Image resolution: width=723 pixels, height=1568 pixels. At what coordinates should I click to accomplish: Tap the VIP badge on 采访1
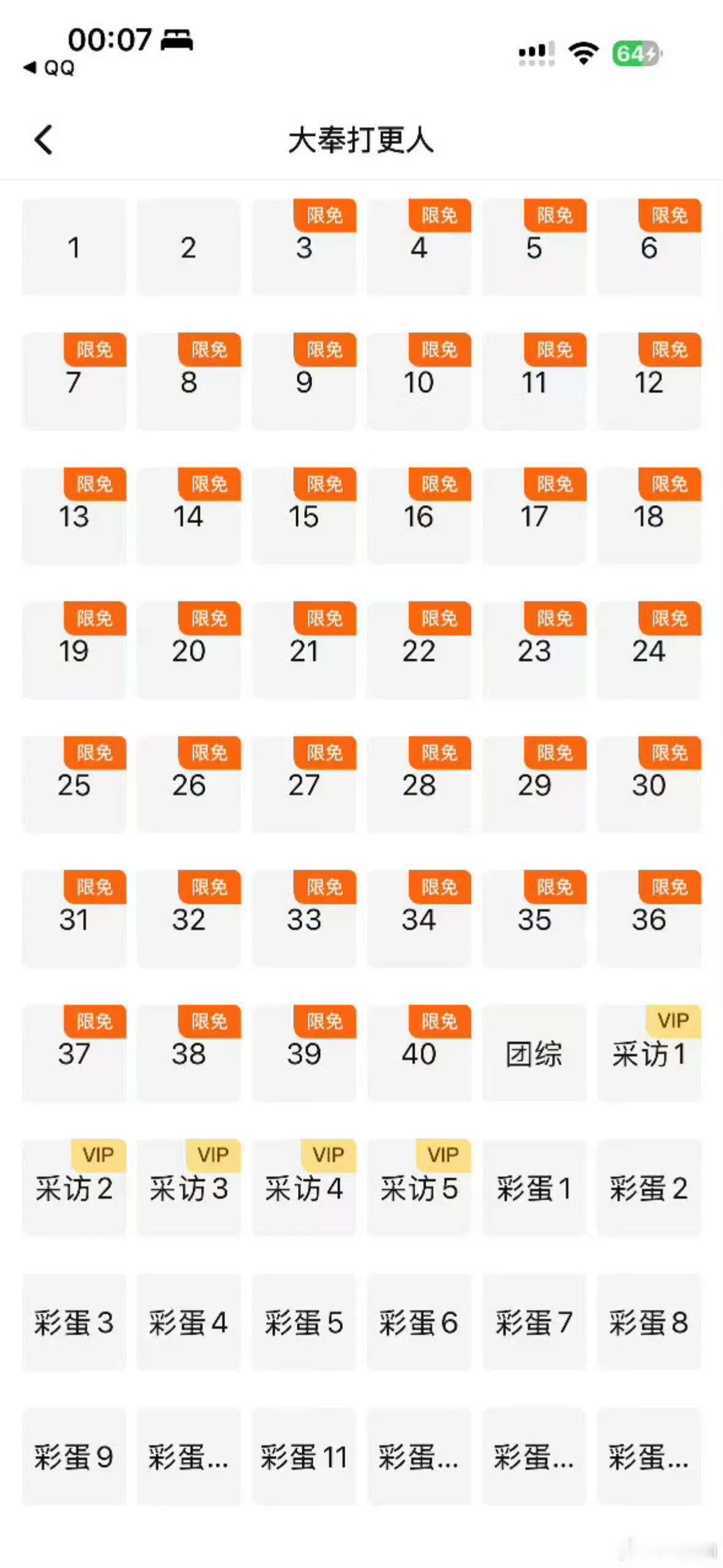click(674, 1021)
